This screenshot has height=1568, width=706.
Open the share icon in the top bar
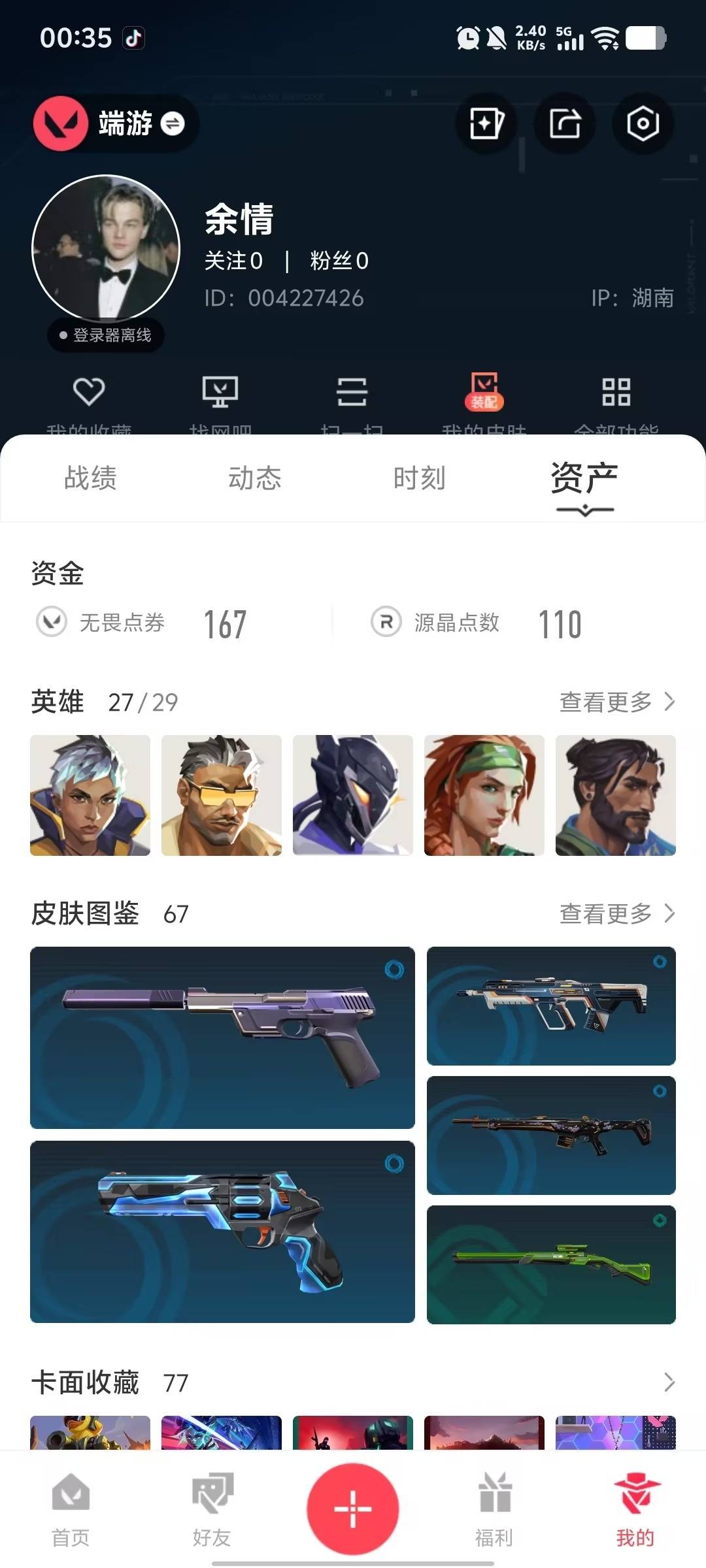point(565,124)
